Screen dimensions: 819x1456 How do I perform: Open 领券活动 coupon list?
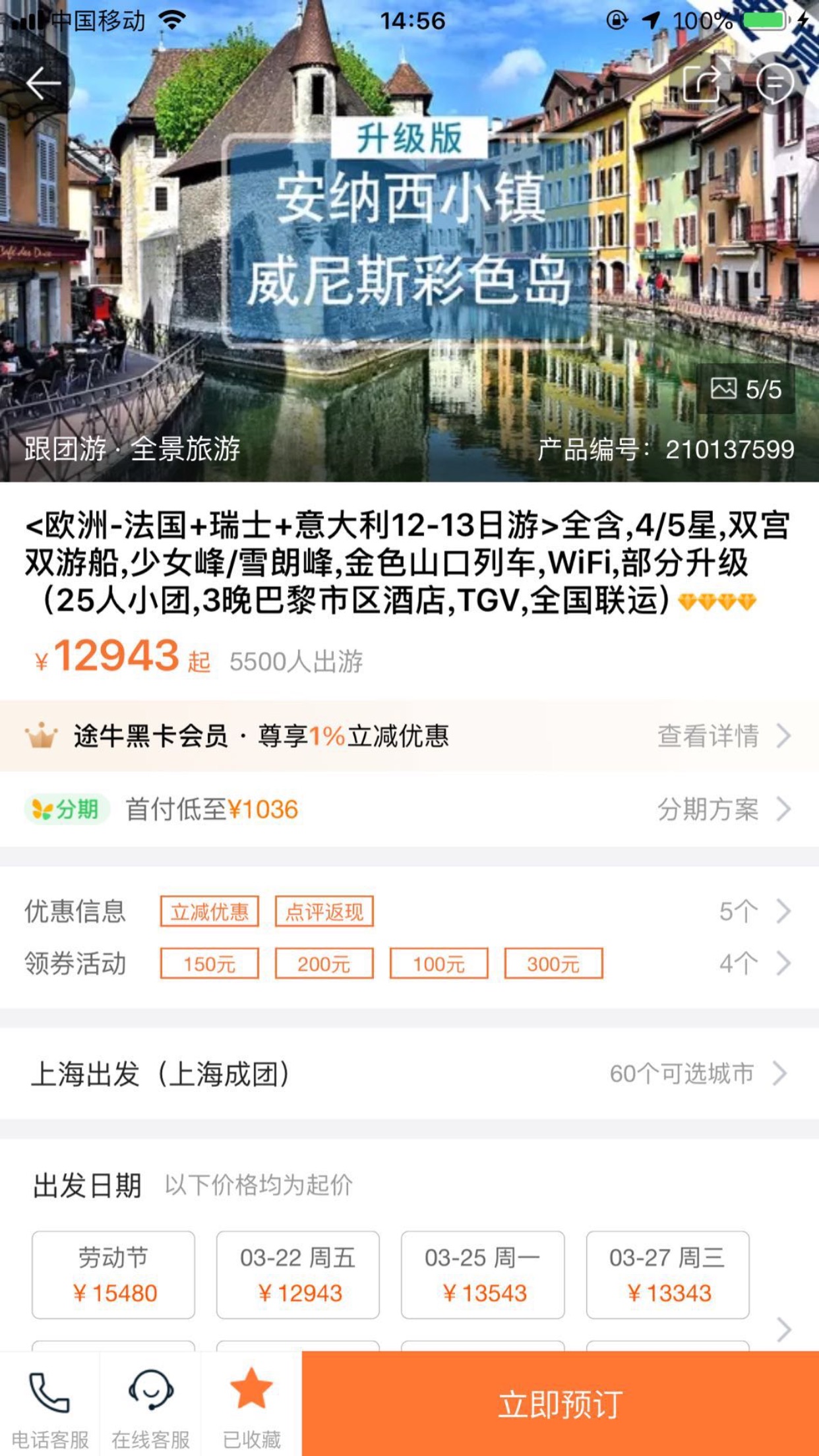tap(753, 963)
